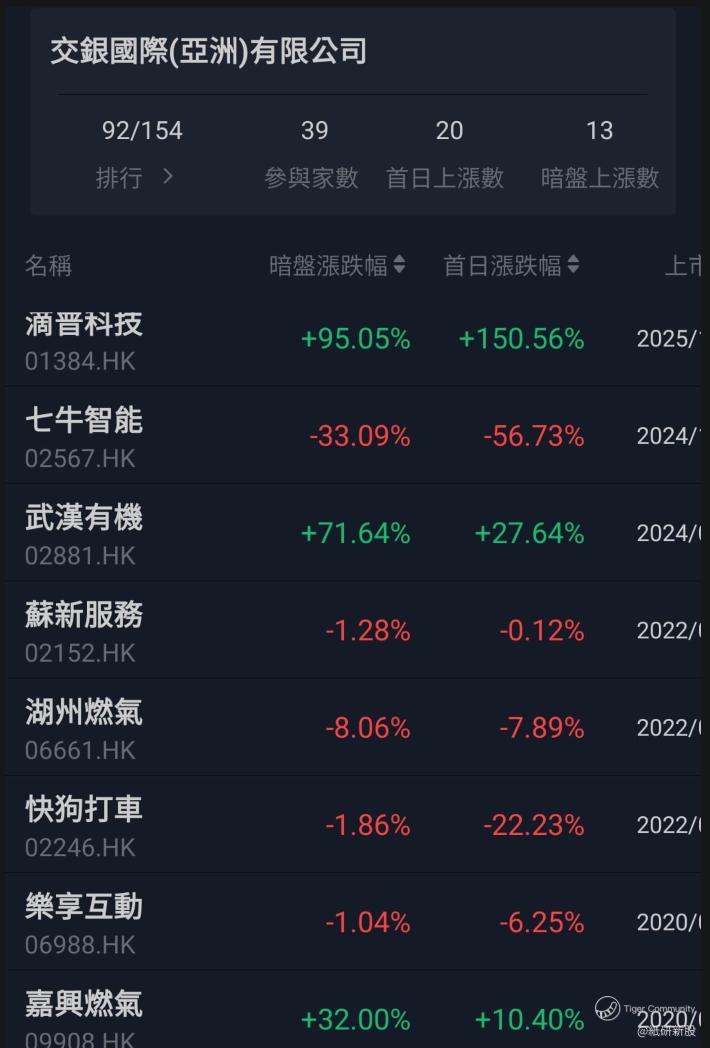View the 蘇新服務 02152.HK row

pos(355,630)
